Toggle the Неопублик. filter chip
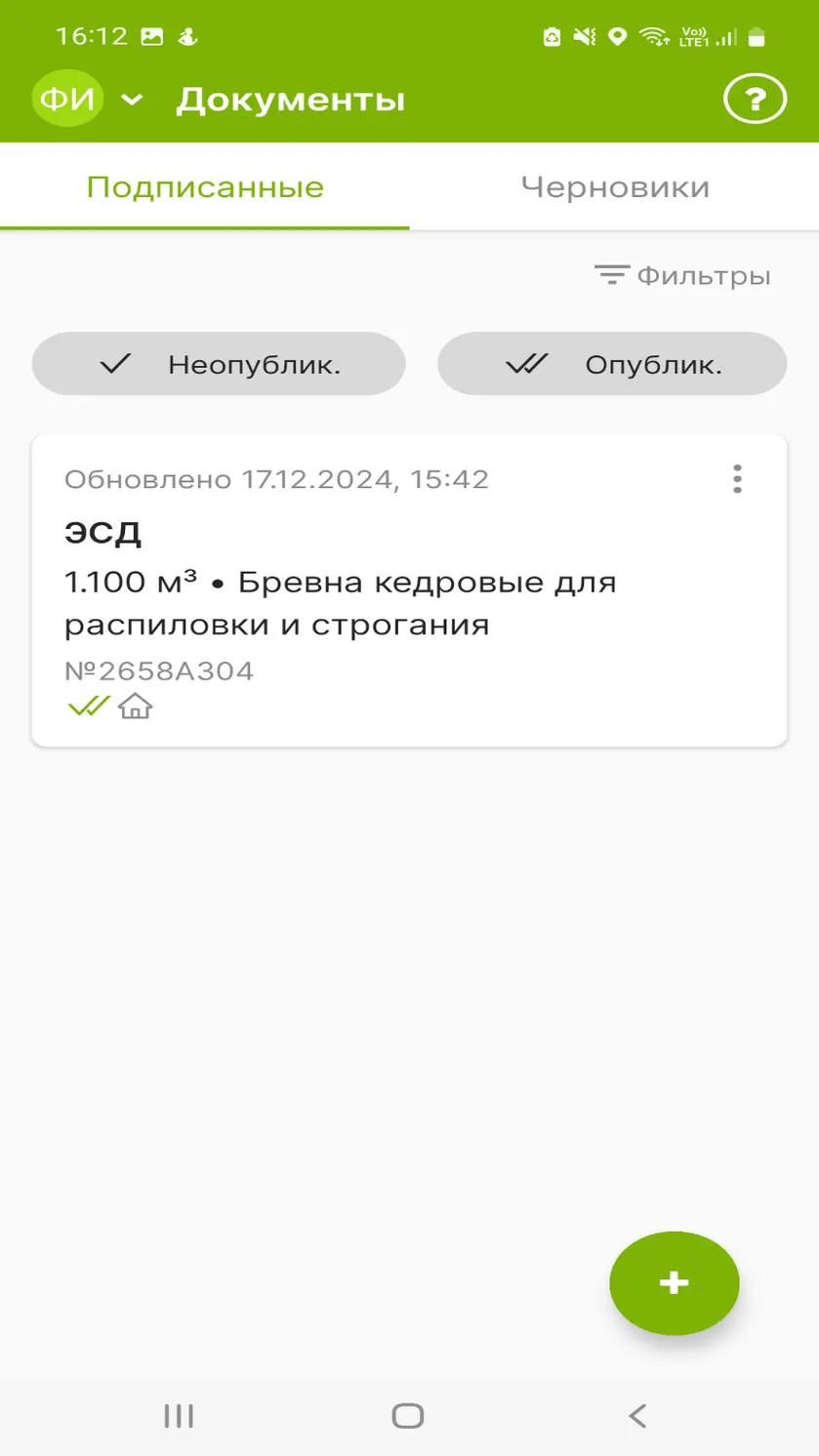This screenshot has width=819, height=1456. pyautogui.click(x=219, y=364)
